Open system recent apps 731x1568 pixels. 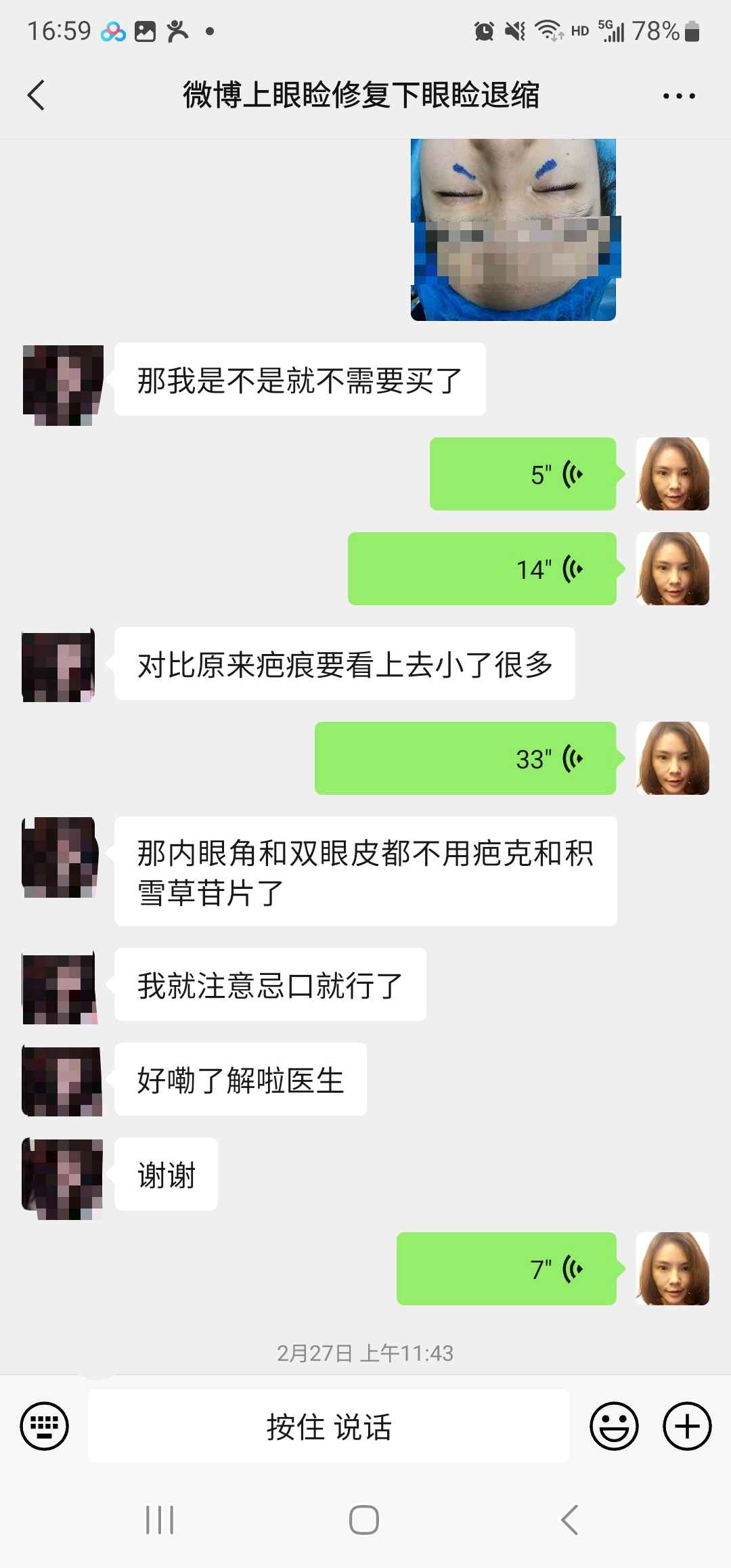[160, 1520]
